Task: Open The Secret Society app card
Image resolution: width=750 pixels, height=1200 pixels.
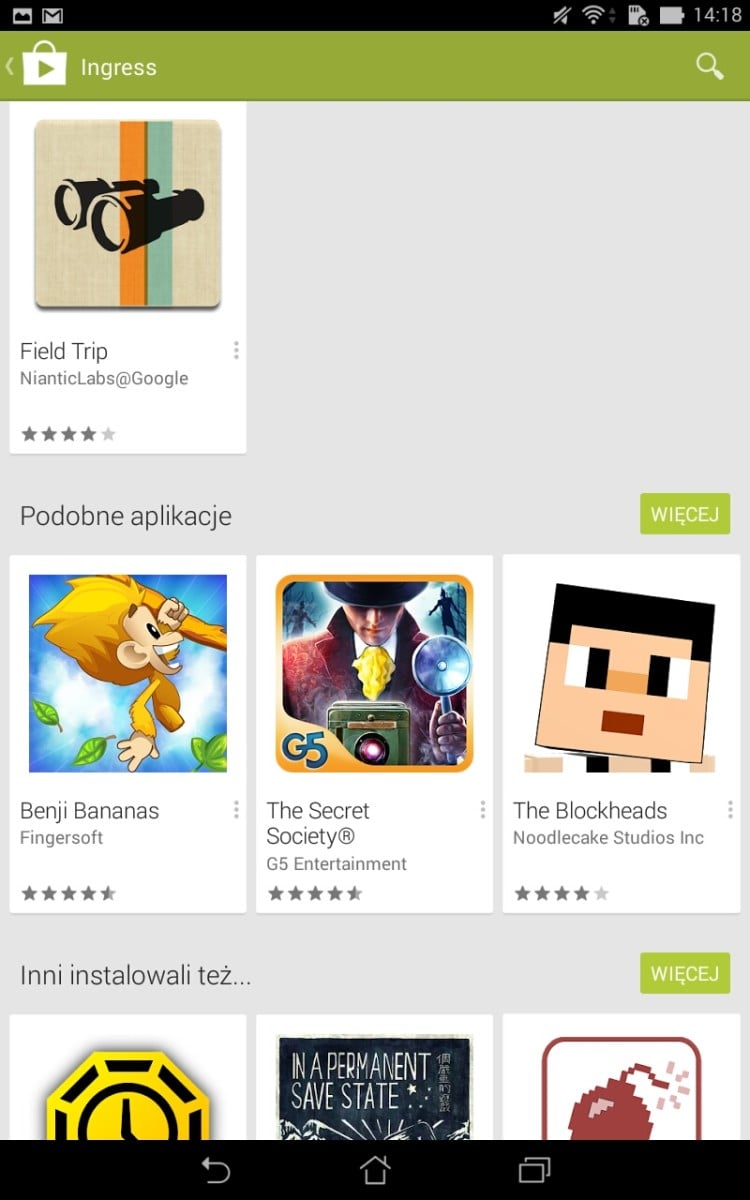Action: pyautogui.click(x=374, y=733)
